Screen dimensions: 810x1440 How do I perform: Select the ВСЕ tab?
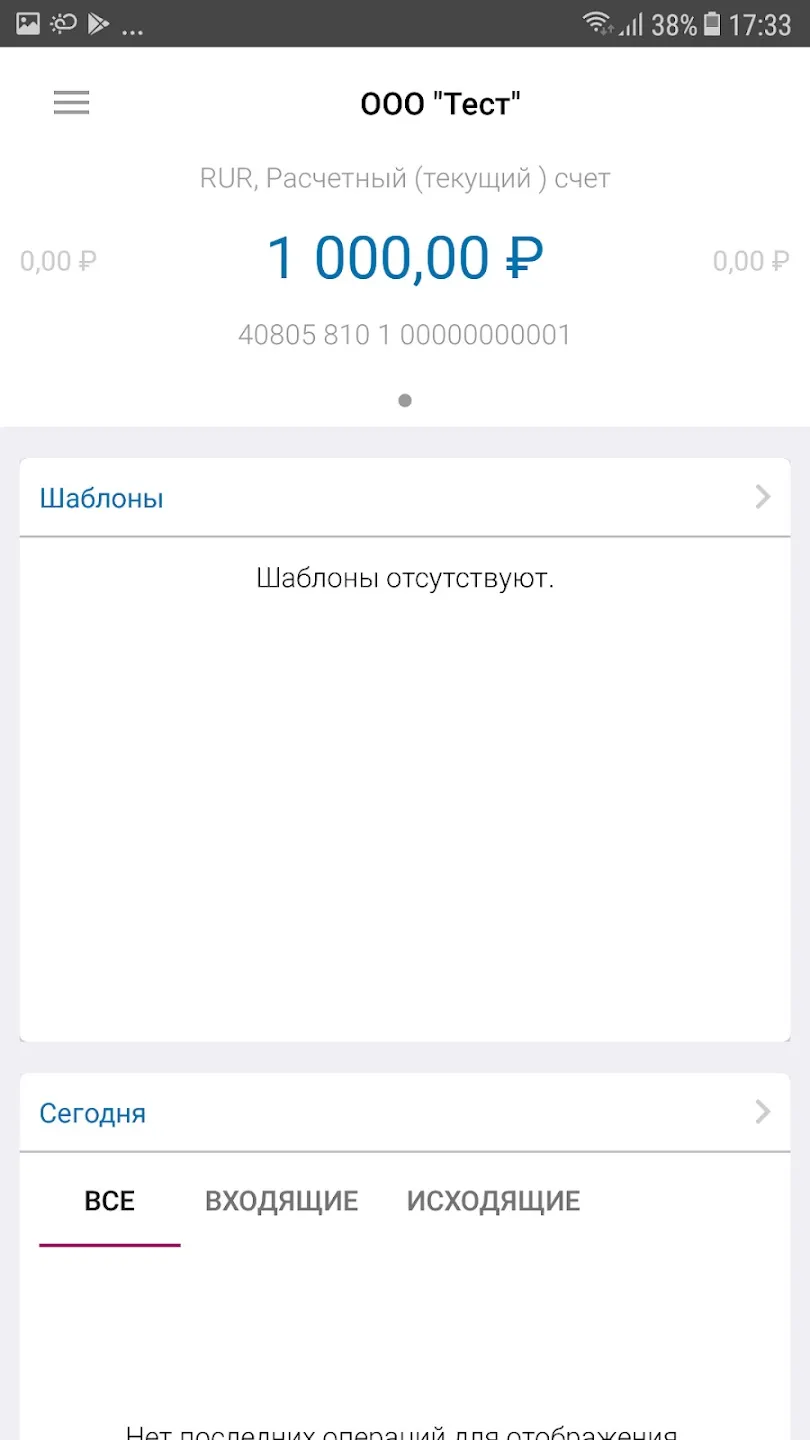pyautogui.click(x=110, y=1201)
